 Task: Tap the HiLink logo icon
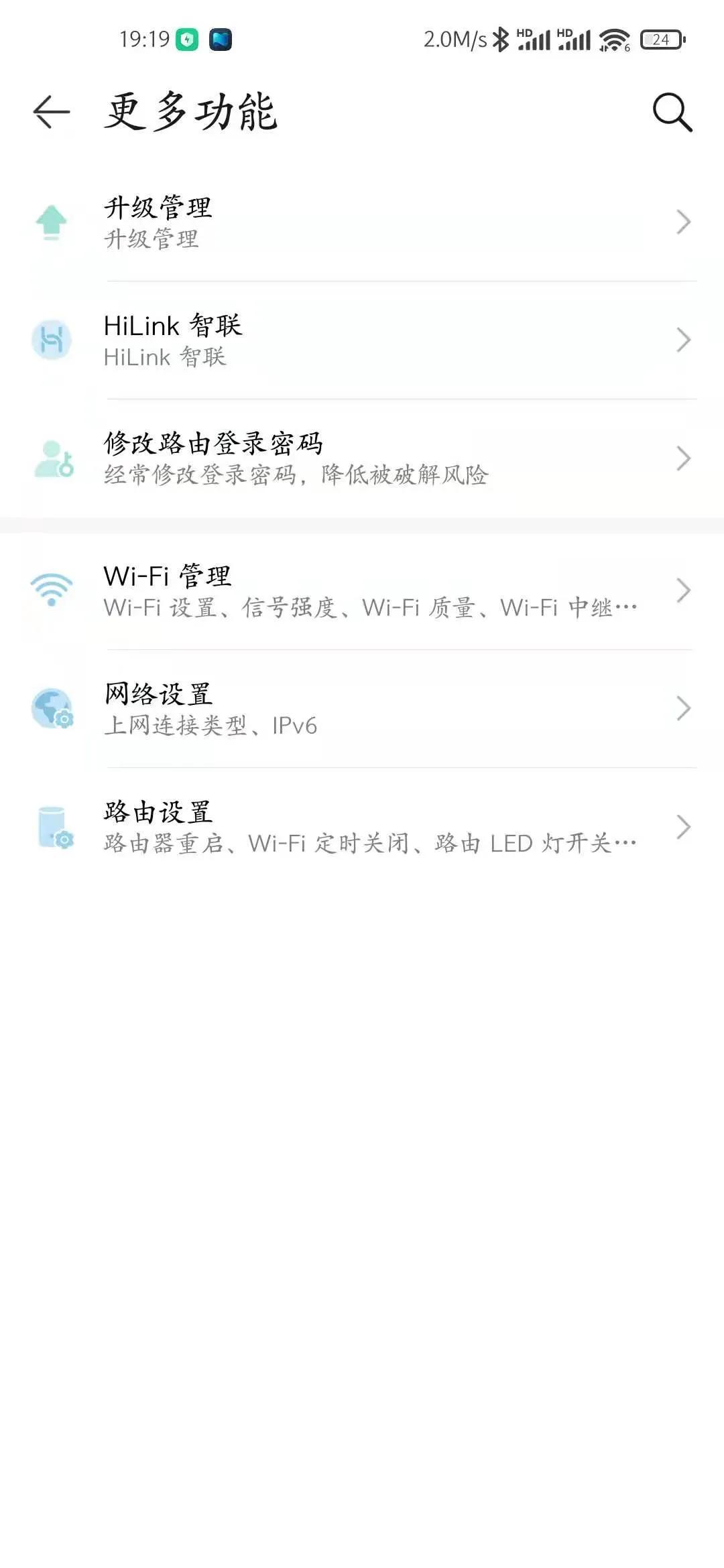tap(50, 340)
